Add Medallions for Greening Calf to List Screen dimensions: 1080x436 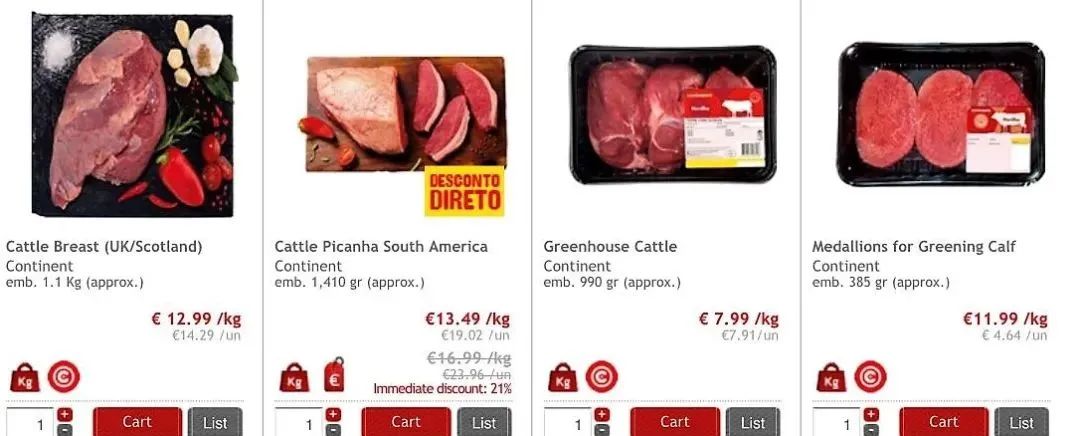tap(1021, 422)
